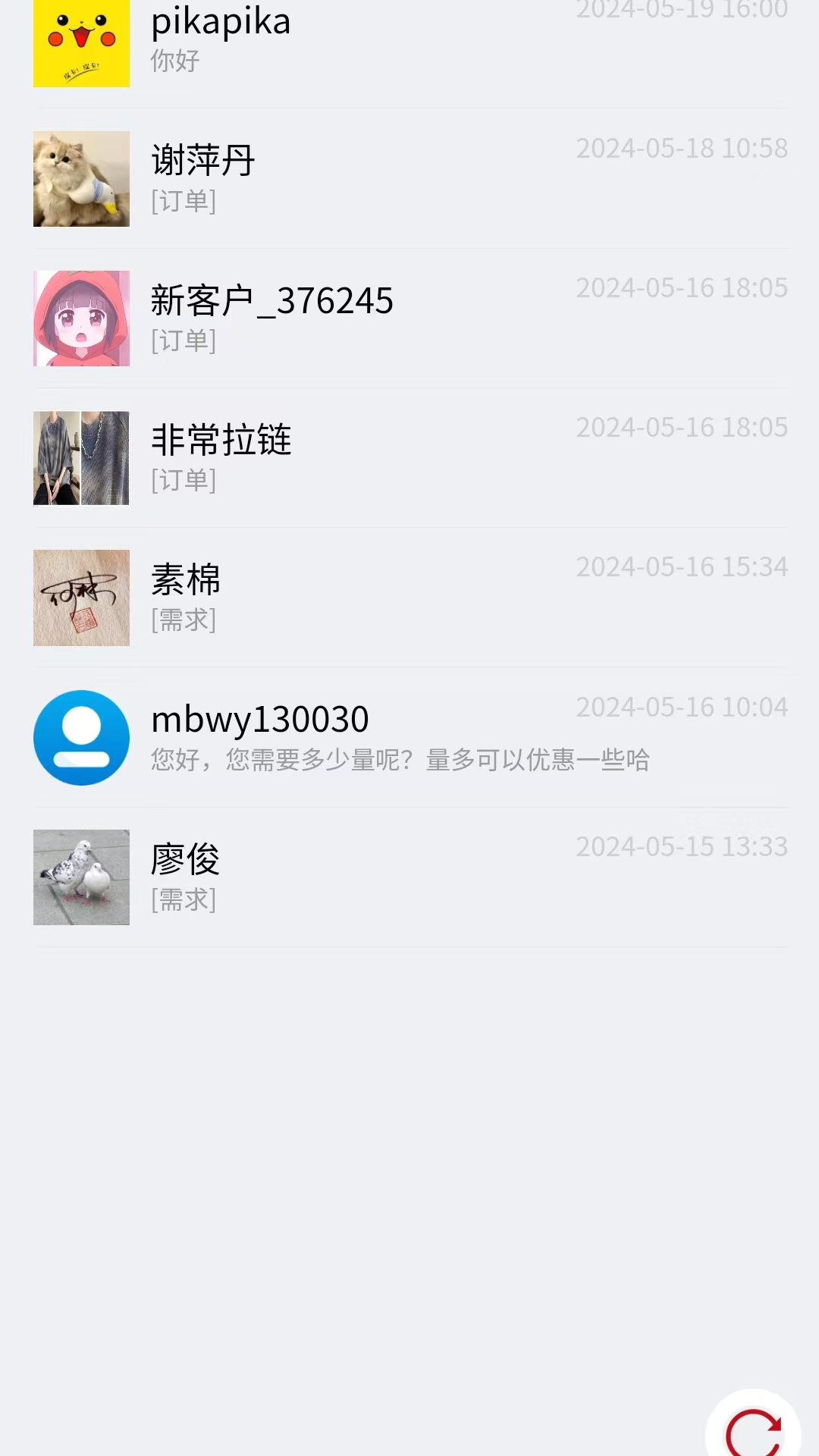The width and height of the screenshot is (819, 1456).
Task: Click the 谢萍丹 cat avatar
Action: pyautogui.click(x=82, y=178)
